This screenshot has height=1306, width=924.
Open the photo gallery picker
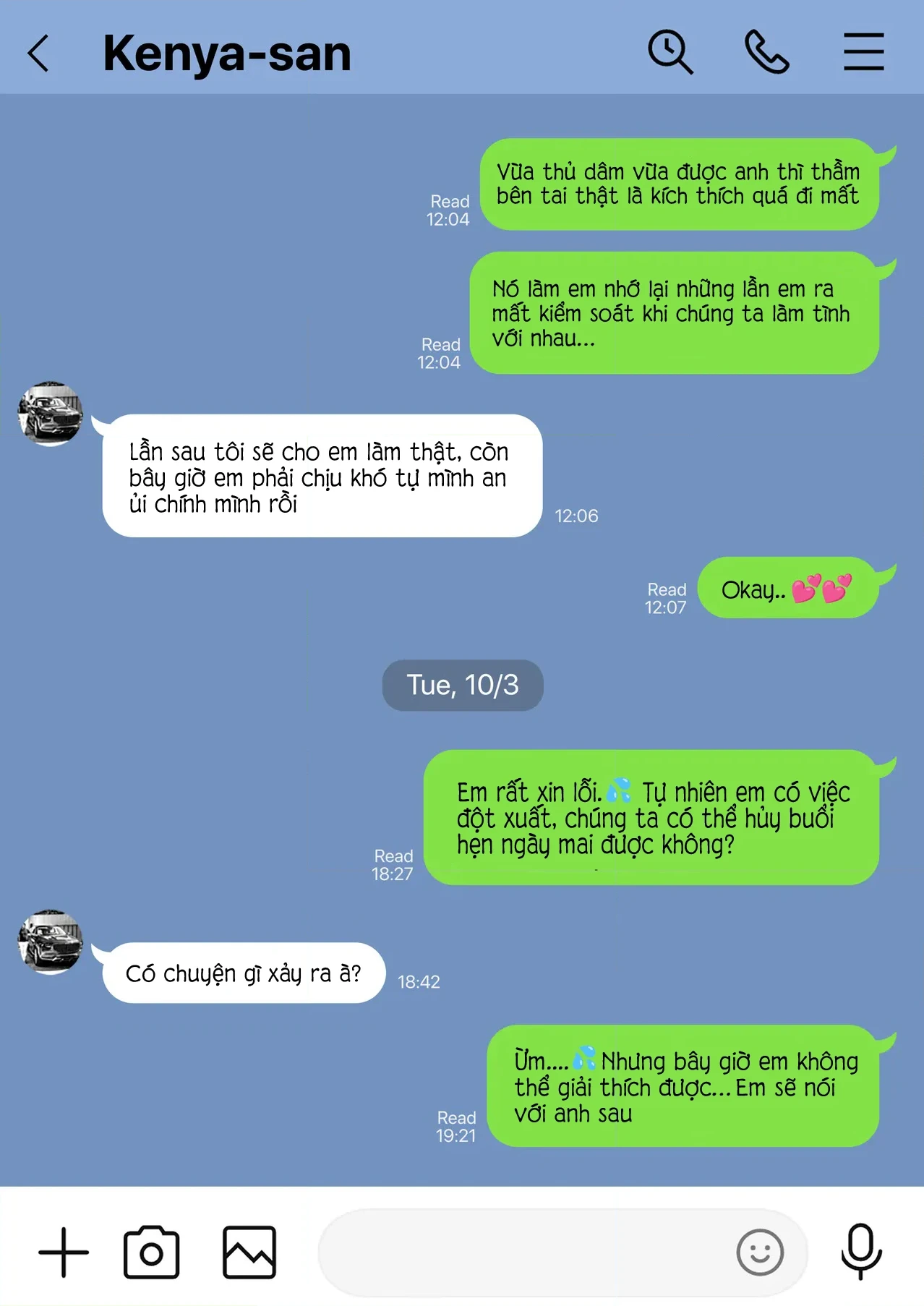pos(249,1252)
